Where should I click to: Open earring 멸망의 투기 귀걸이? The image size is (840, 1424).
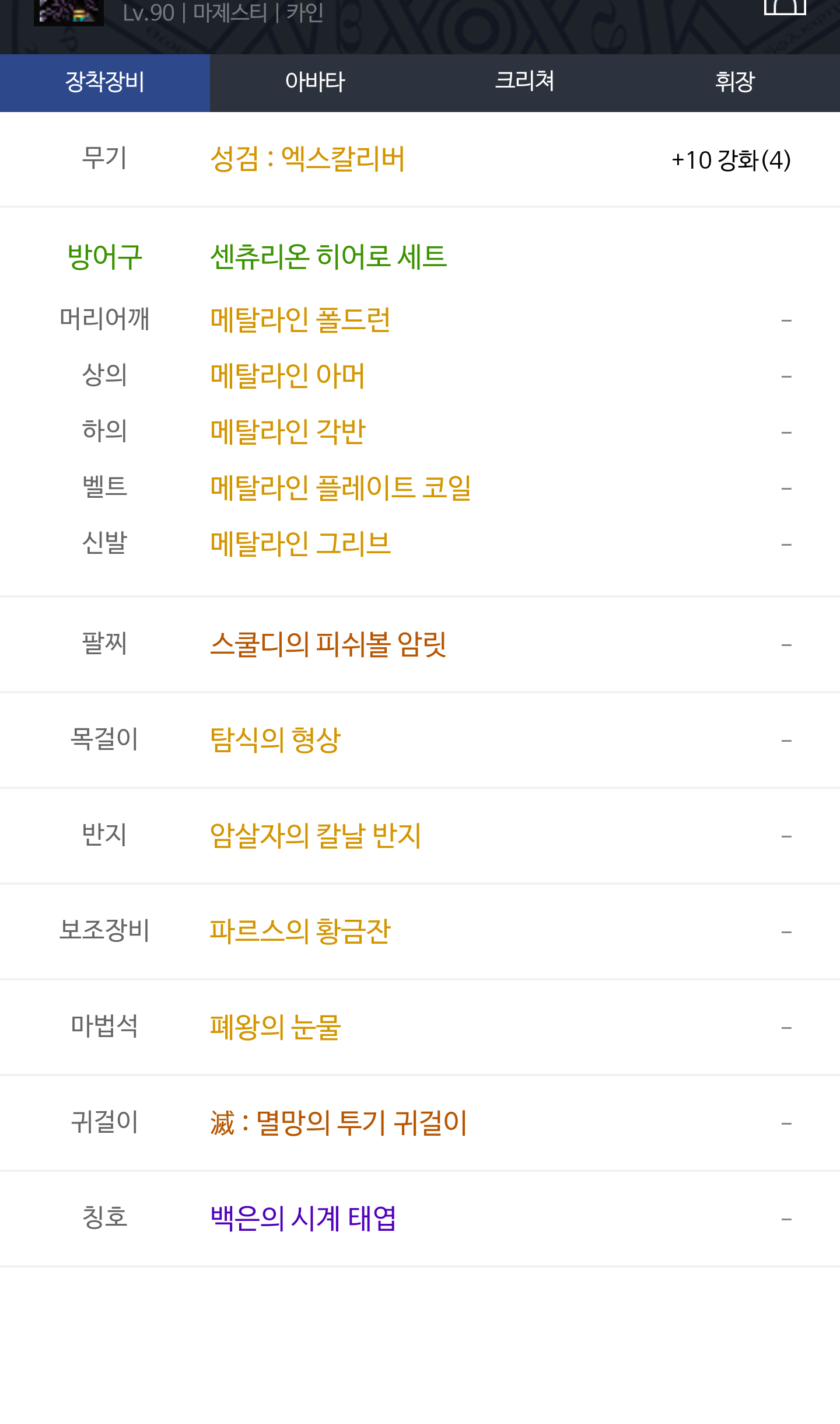click(x=339, y=1123)
